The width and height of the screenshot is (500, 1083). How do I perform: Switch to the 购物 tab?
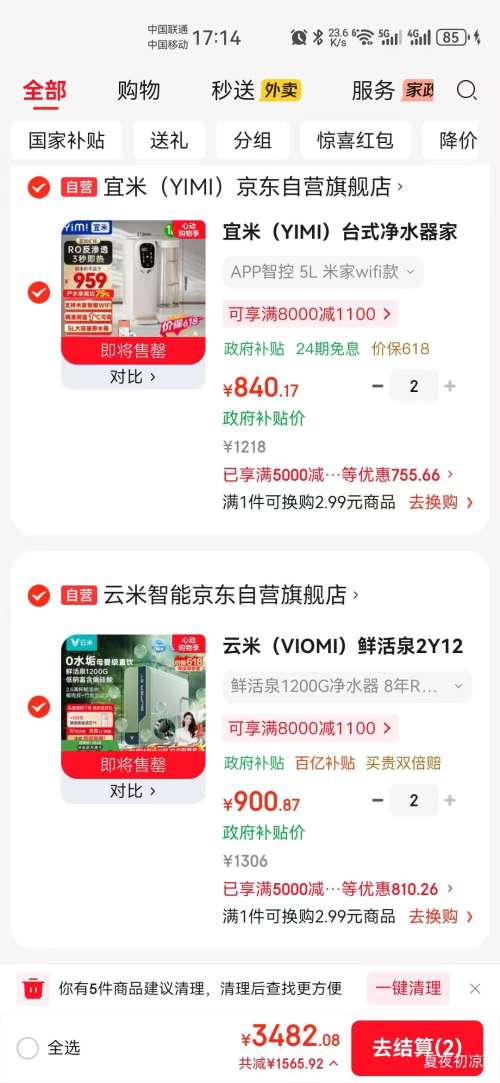pos(138,90)
